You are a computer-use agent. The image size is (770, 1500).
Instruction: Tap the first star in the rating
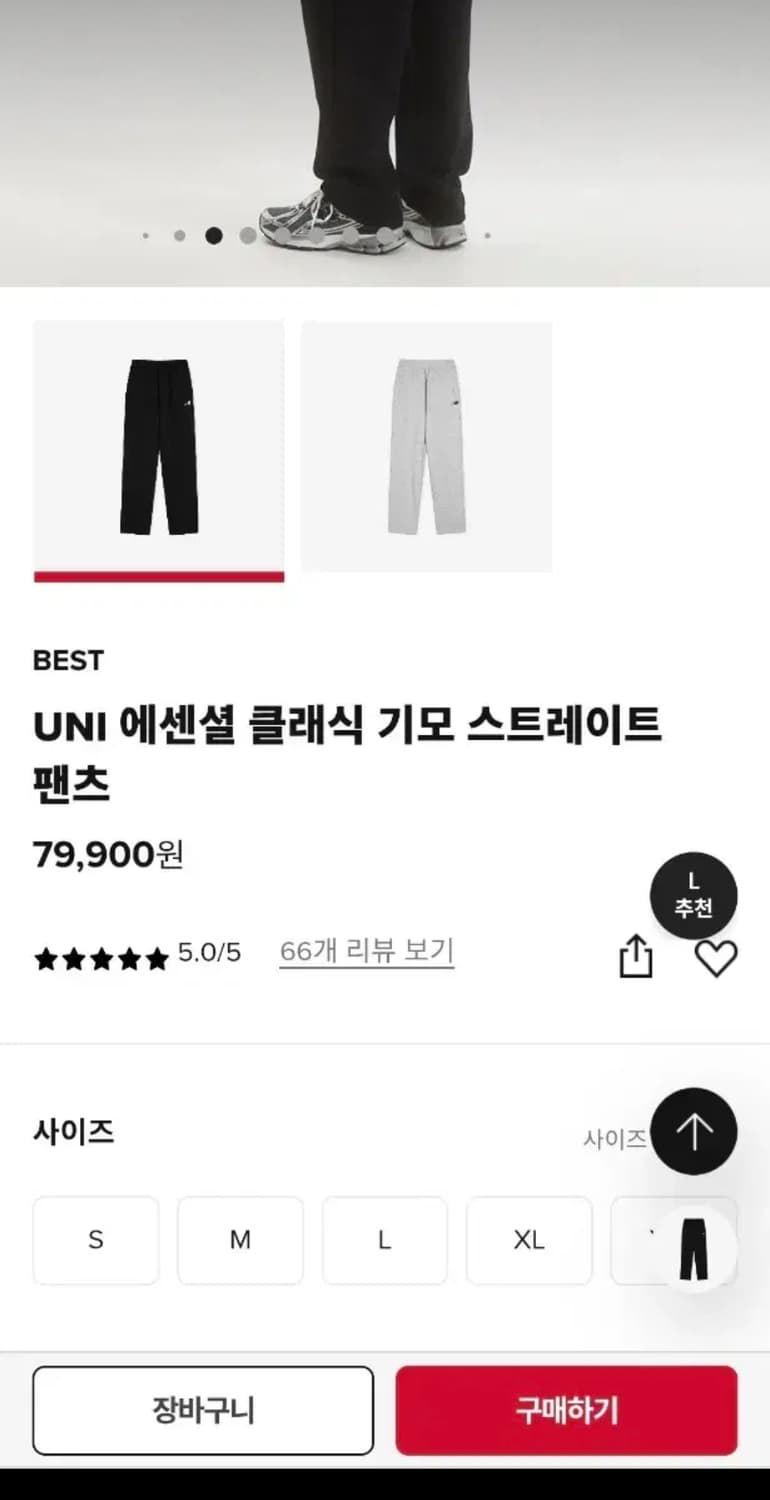pos(47,957)
